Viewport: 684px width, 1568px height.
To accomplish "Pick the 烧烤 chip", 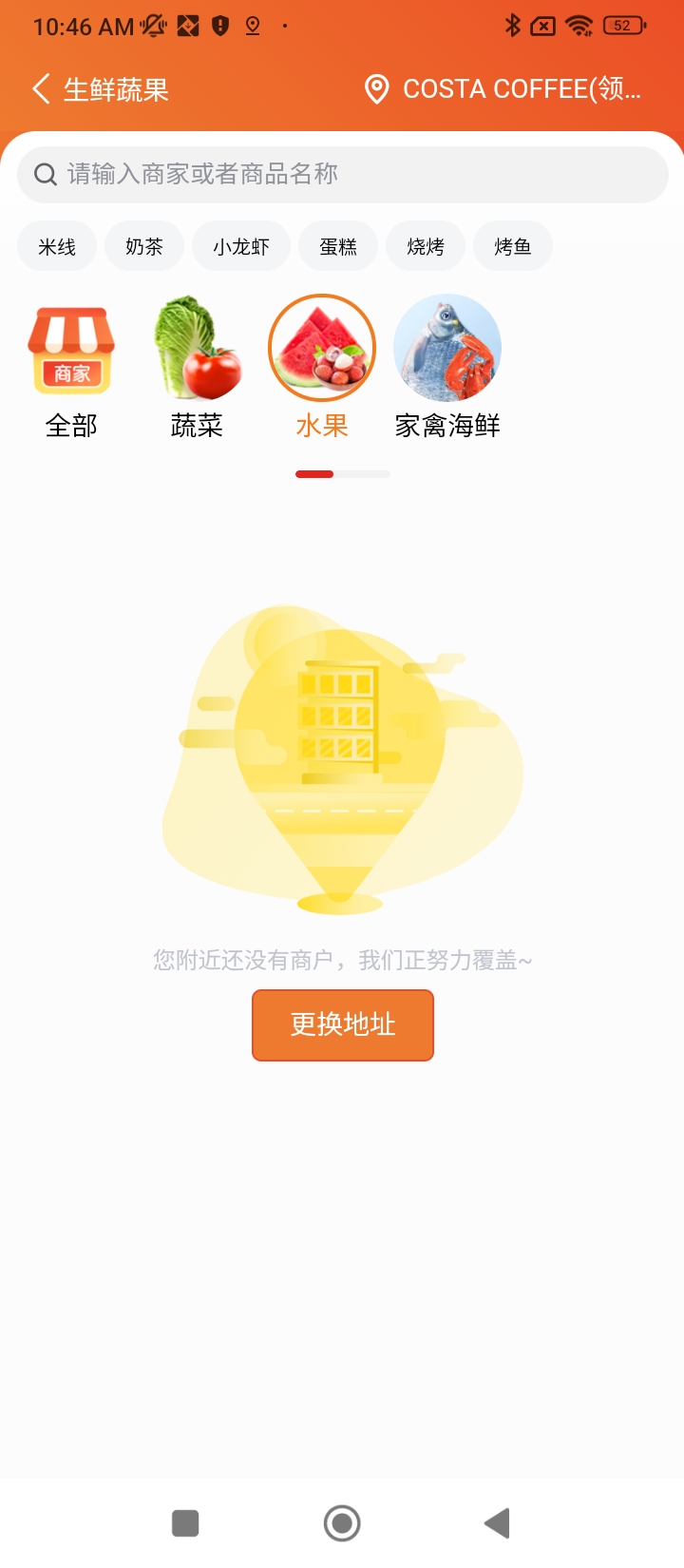I will tap(426, 247).
